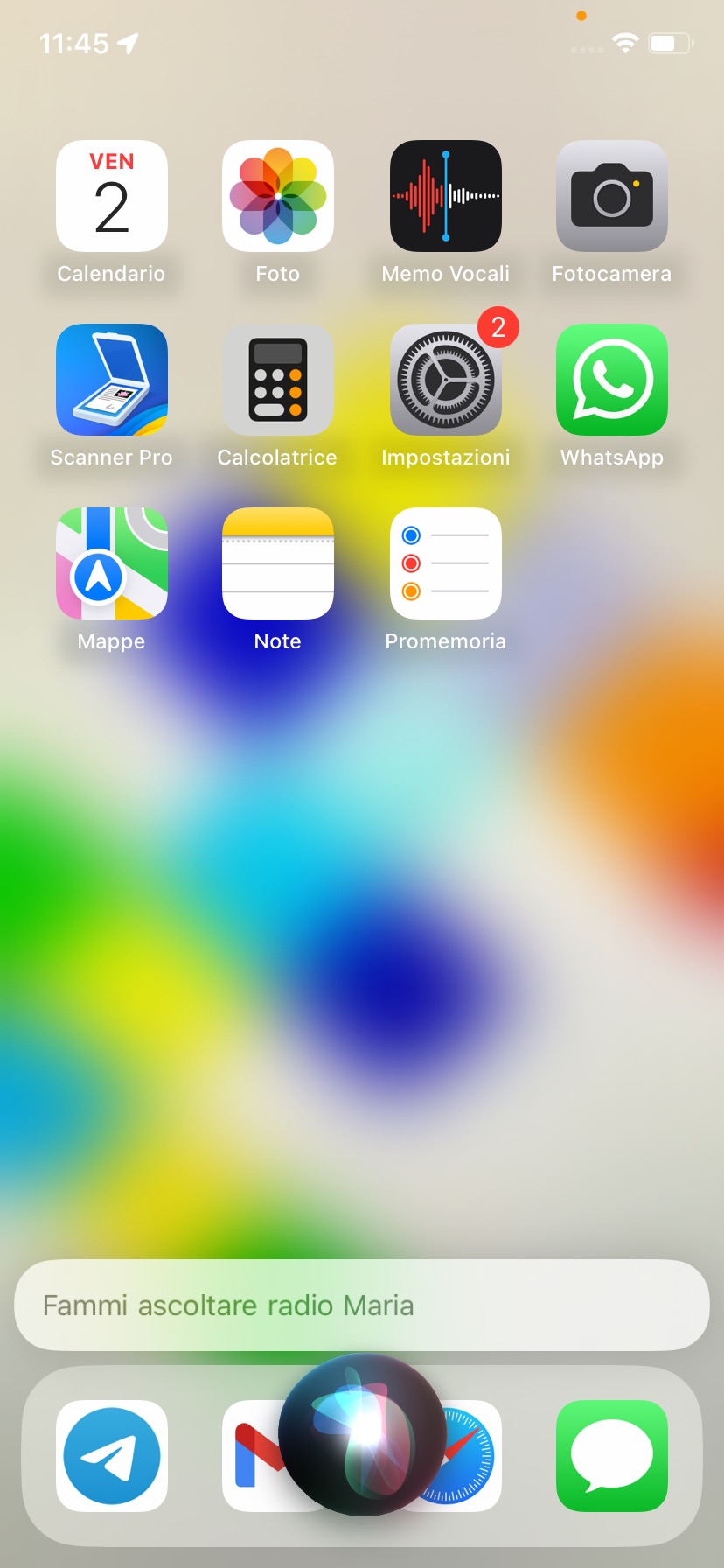724x1568 pixels.
Task: Open Telegram from the dock
Action: (112, 1456)
